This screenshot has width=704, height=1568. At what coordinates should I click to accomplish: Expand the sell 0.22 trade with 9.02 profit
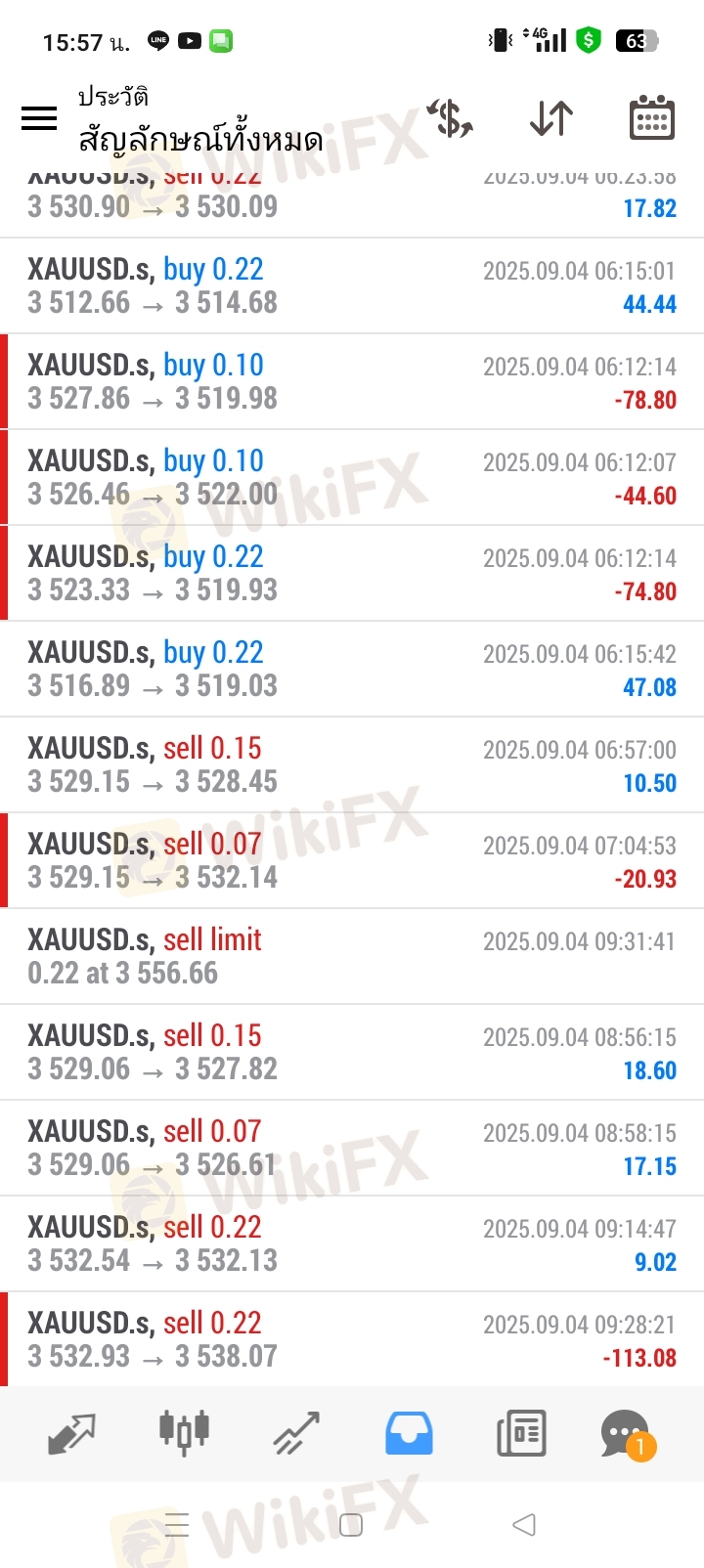click(352, 1243)
